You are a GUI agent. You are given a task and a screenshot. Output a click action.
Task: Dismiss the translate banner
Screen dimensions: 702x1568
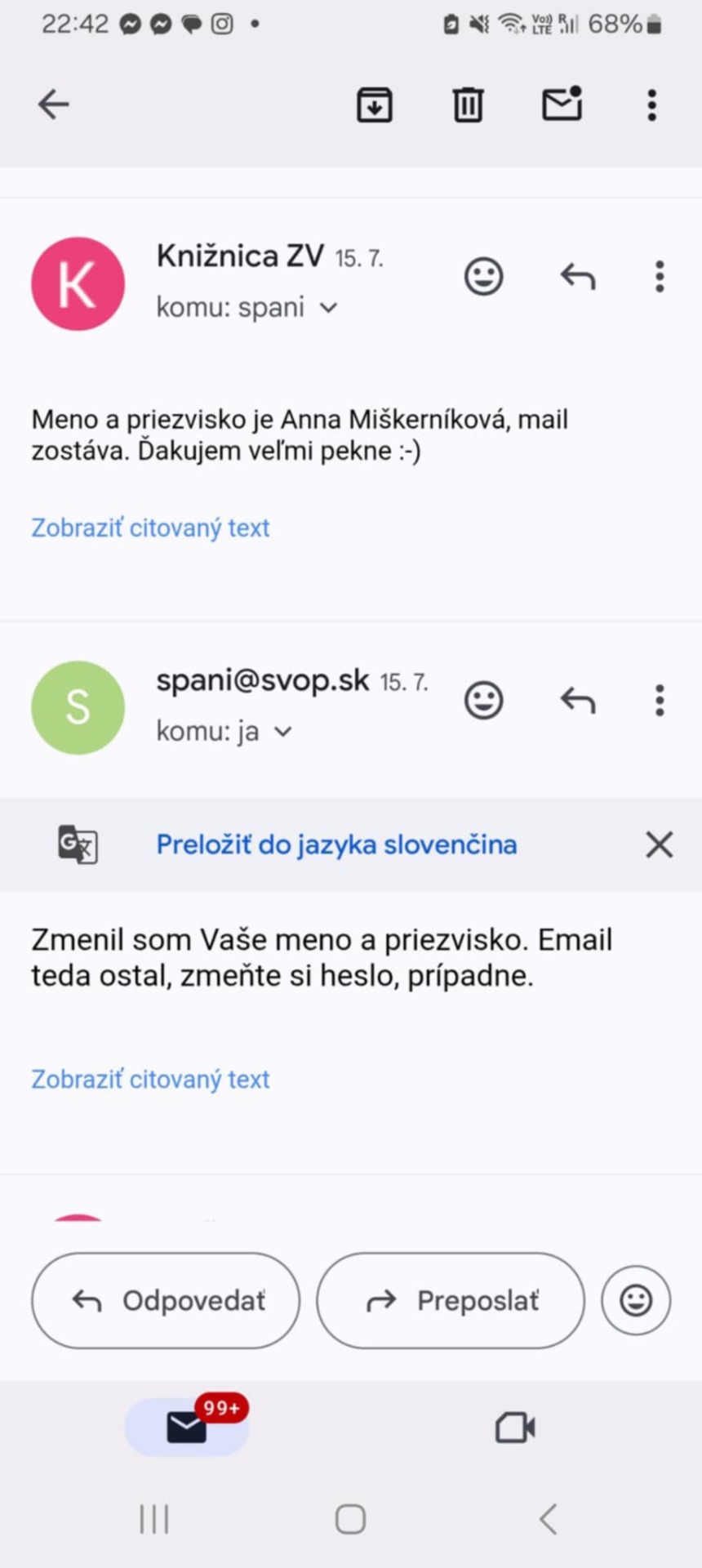[x=660, y=844]
